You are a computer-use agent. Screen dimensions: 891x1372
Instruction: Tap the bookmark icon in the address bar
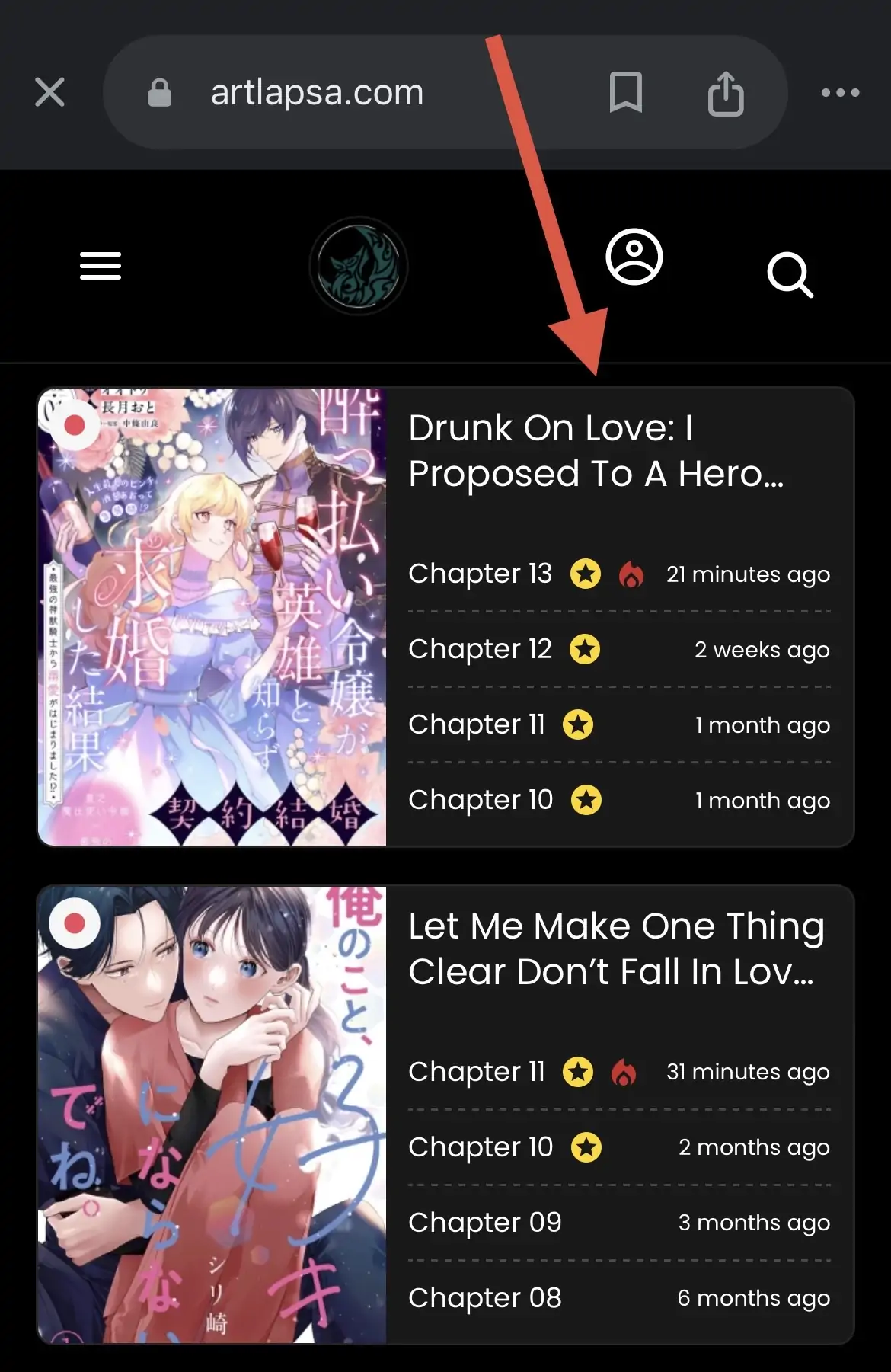626,91
